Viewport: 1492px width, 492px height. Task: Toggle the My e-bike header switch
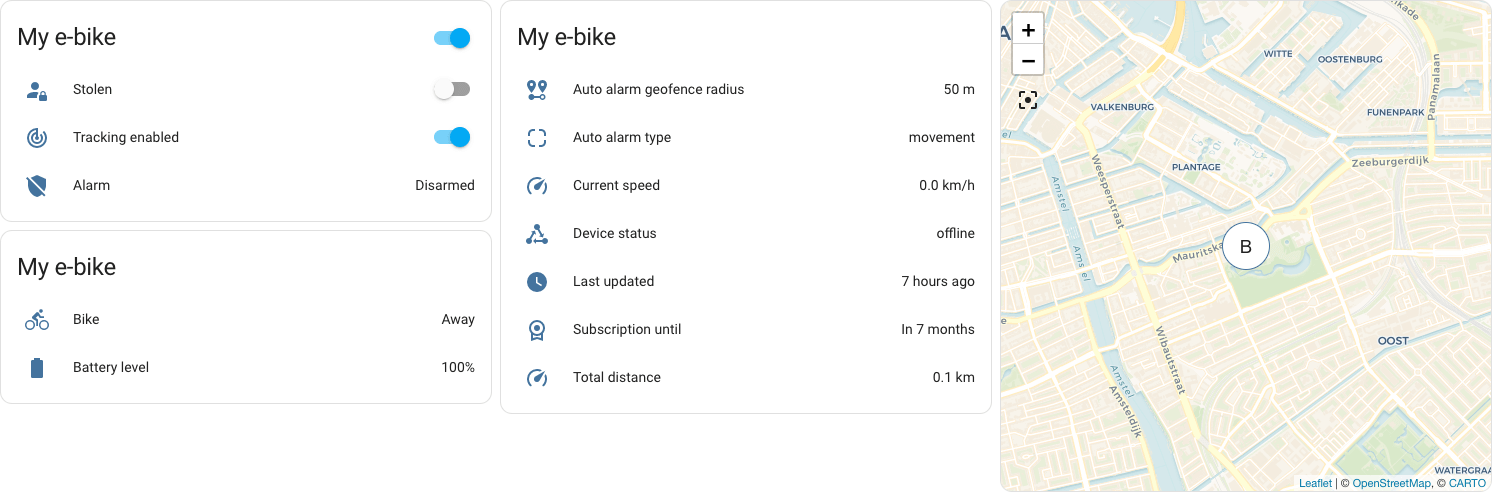coord(452,38)
